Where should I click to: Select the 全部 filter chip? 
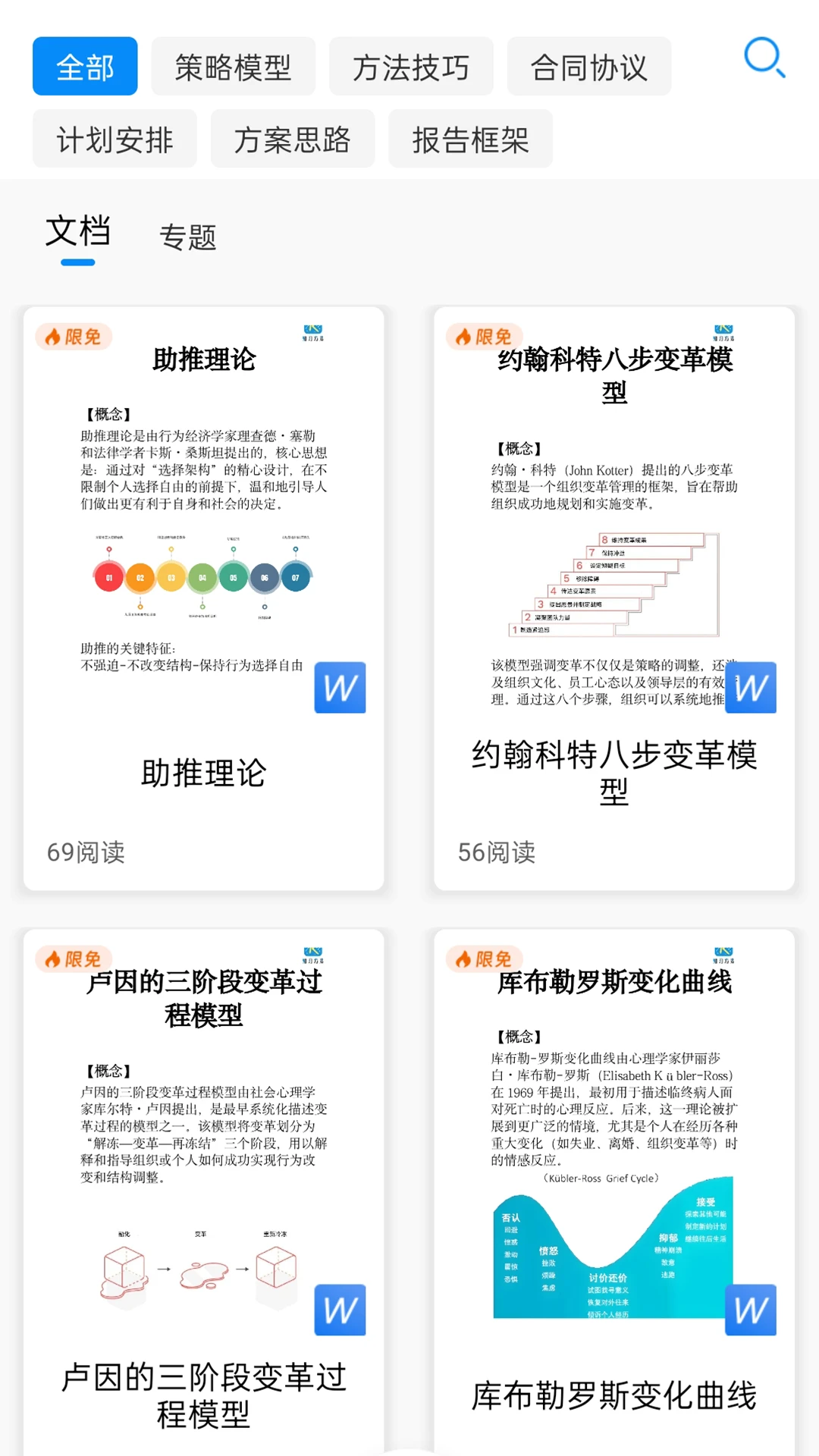pos(85,67)
